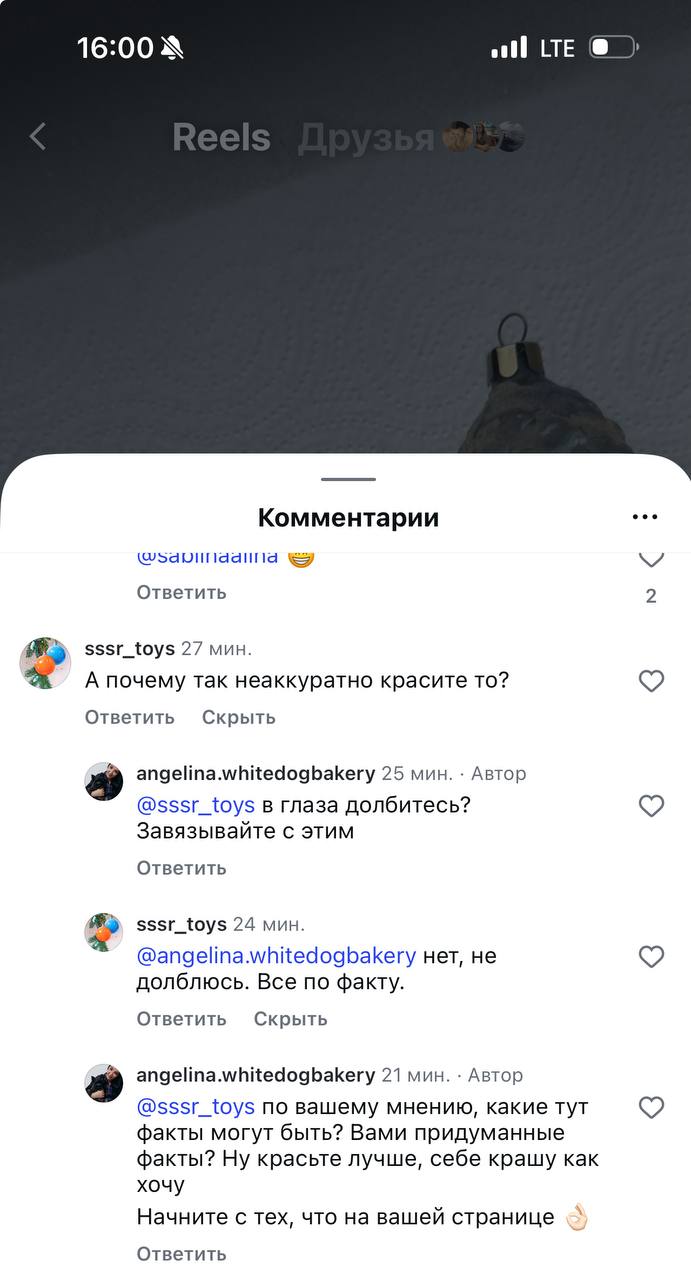The image size is (691, 1280).
Task: Reply to the comment 'Начните с тех, что на вашей странице'
Action: (181, 1253)
